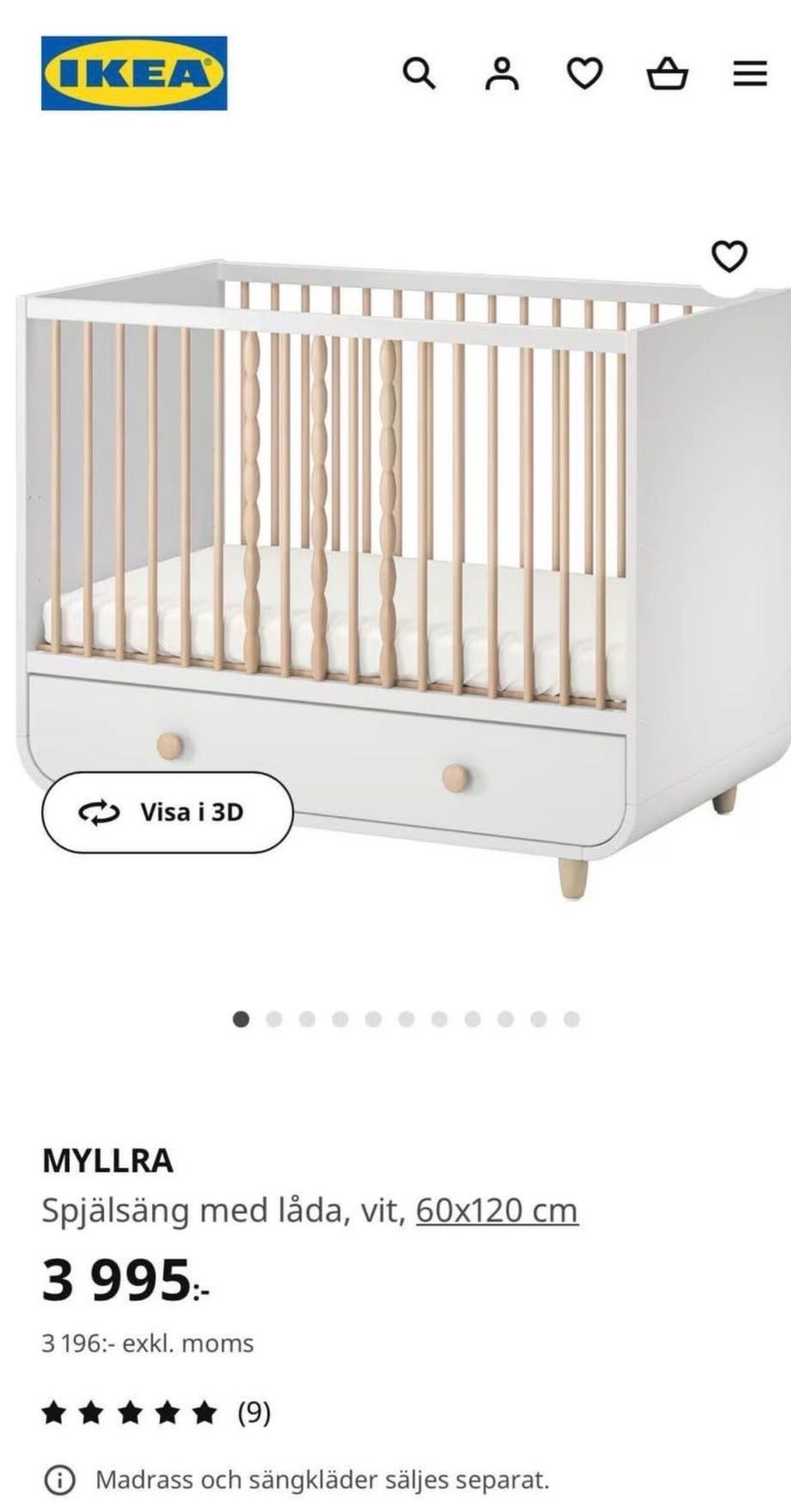Open the hamburger menu
The height and width of the screenshot is (1512, 791).
coord(750,74)
